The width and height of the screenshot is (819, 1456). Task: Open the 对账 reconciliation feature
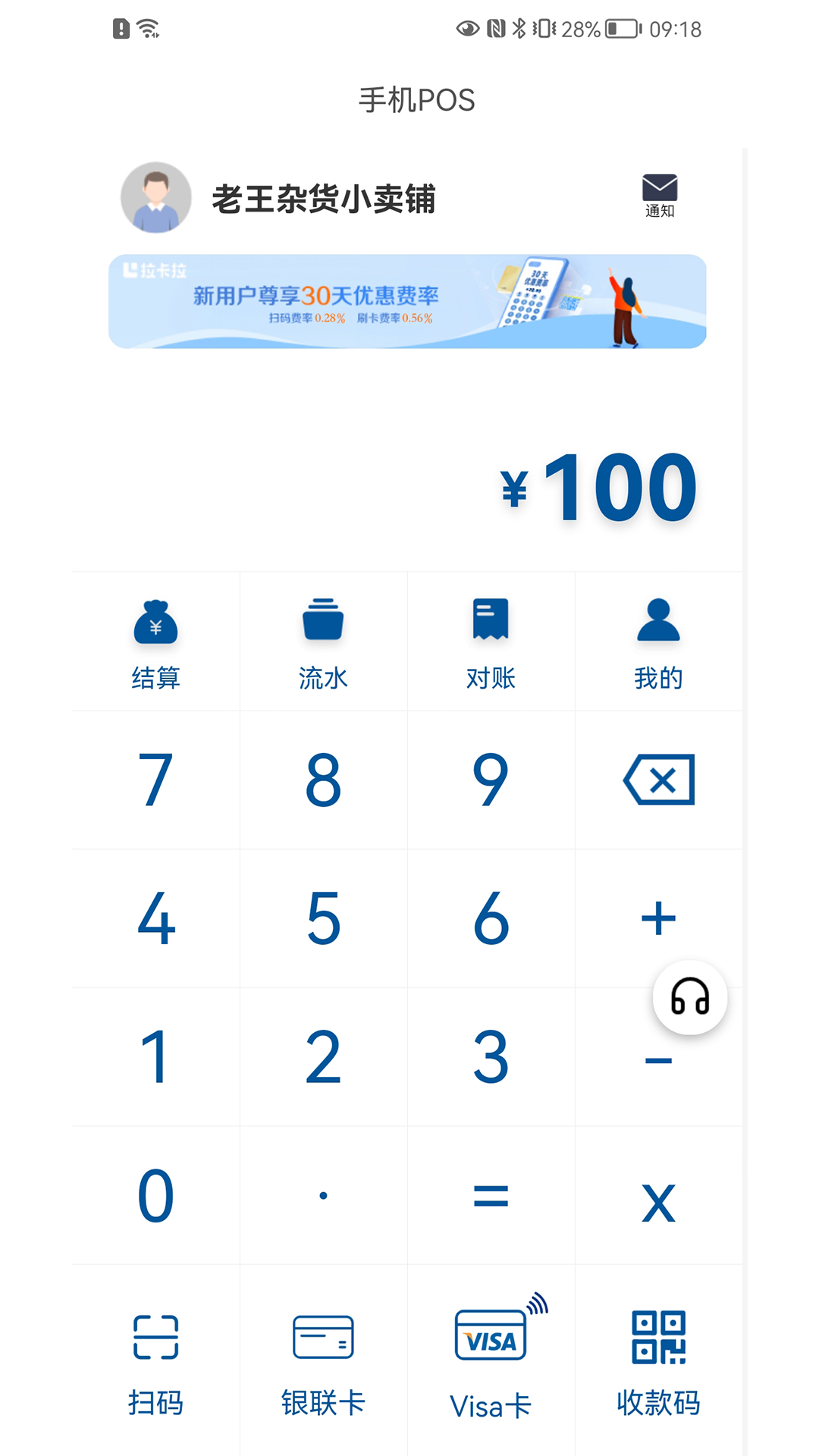(491, 641)
